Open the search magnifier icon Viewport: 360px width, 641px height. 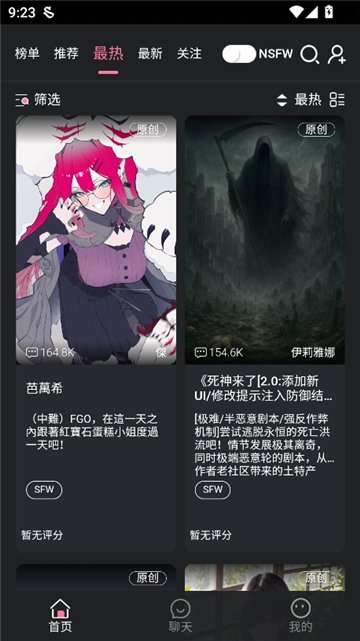pos(310,54)
